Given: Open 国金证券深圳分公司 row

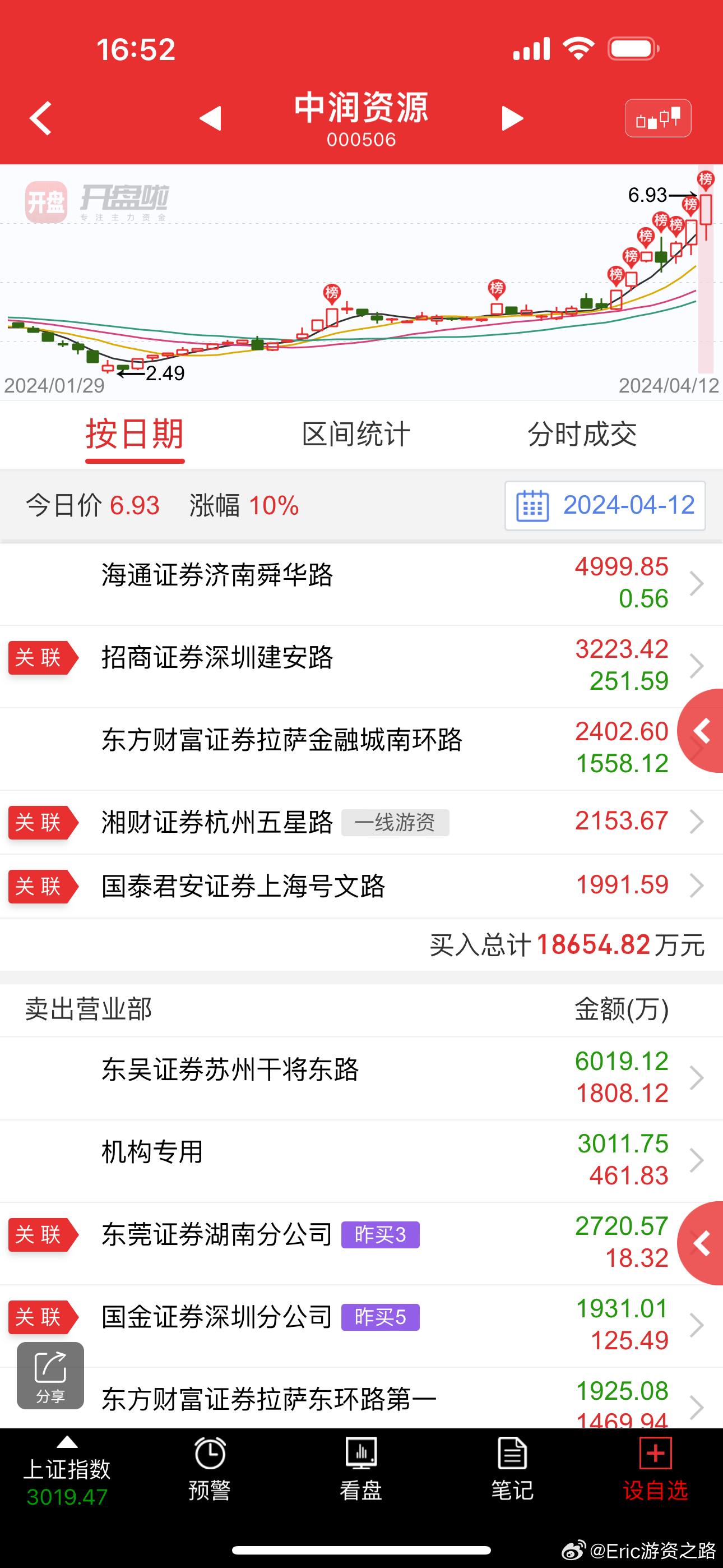Looking at the screenshot, I should point(361,1325).
